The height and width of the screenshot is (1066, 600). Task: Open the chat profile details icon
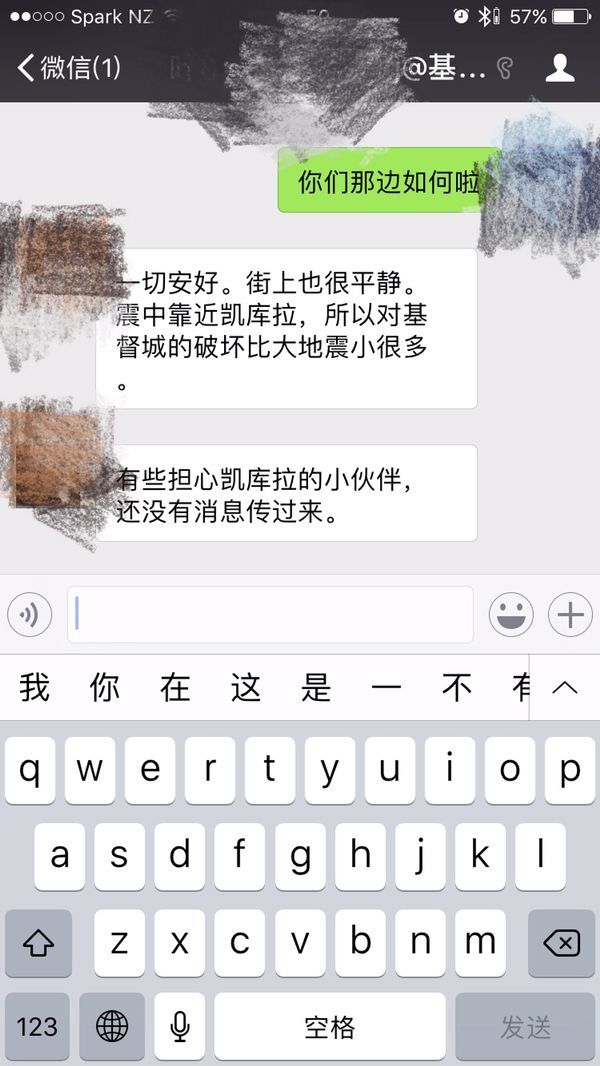(559, 68)
